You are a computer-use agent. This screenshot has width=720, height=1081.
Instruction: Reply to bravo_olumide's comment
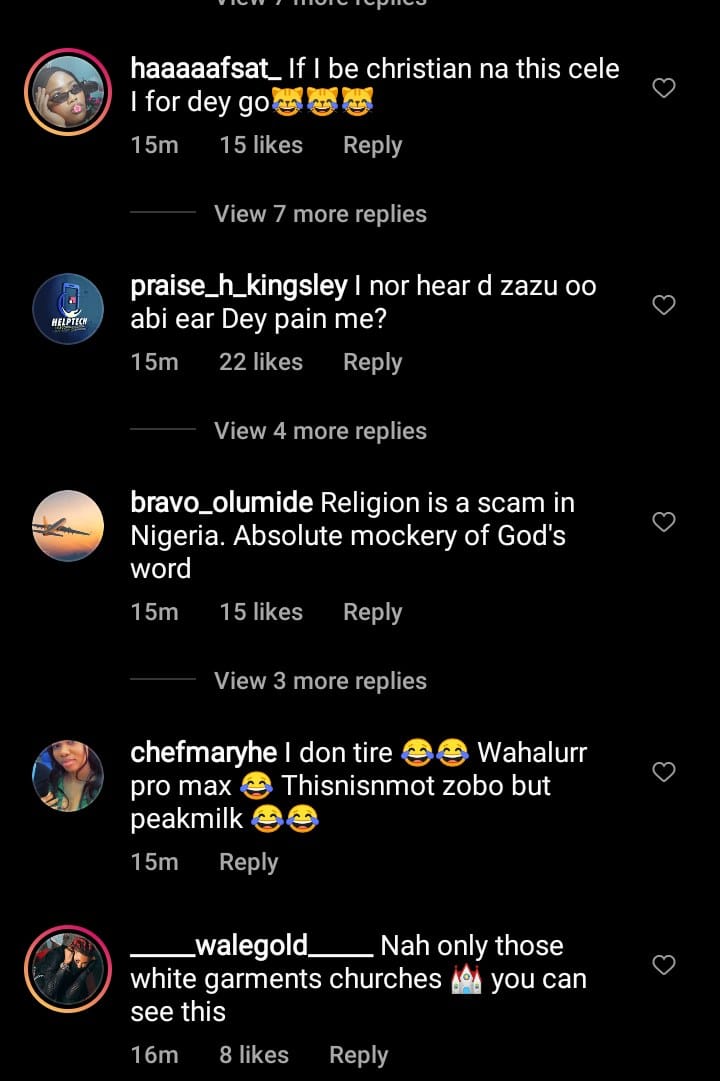click(372, 612)
